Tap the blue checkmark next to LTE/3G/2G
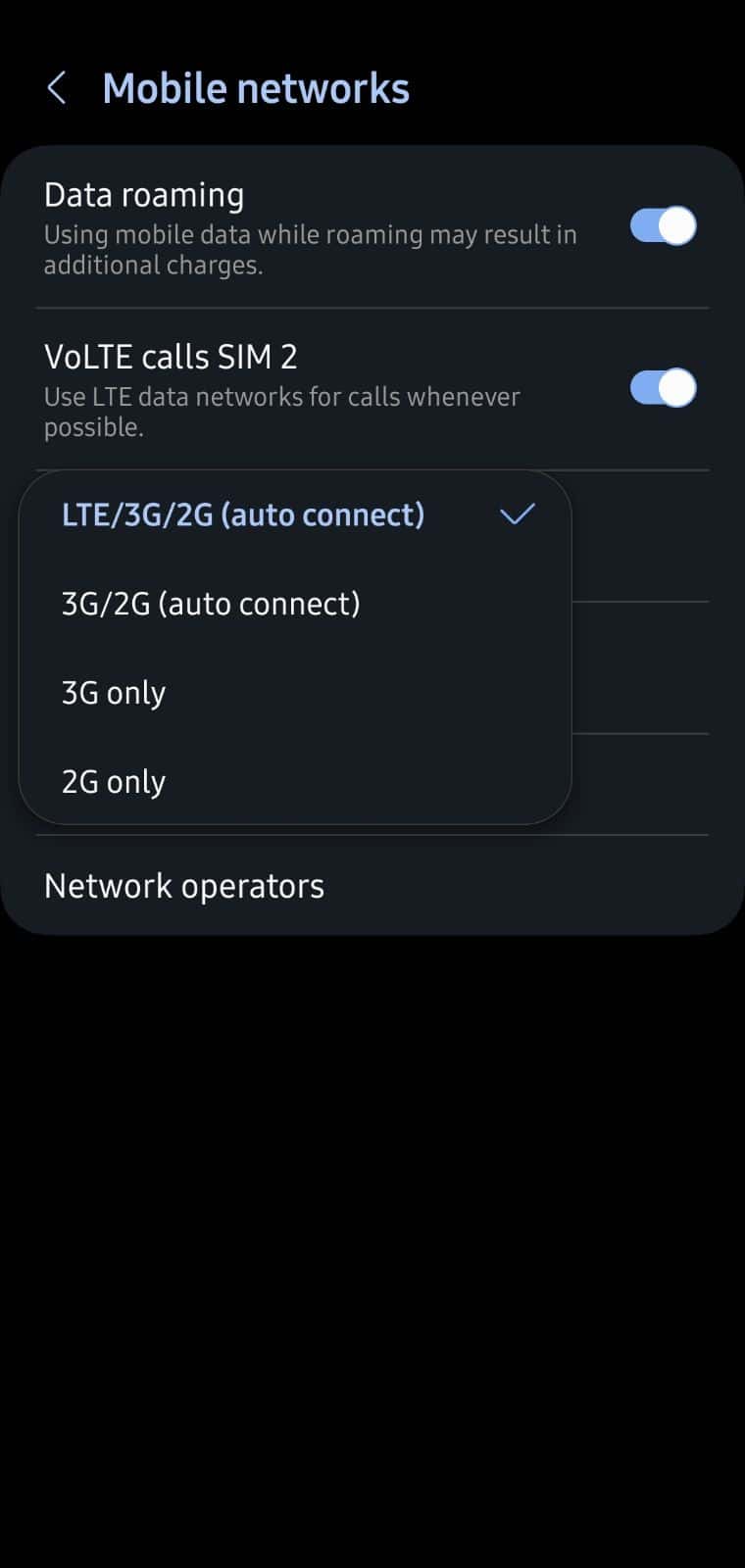This screenshot has height=1568, width=745. coord(517,513)
